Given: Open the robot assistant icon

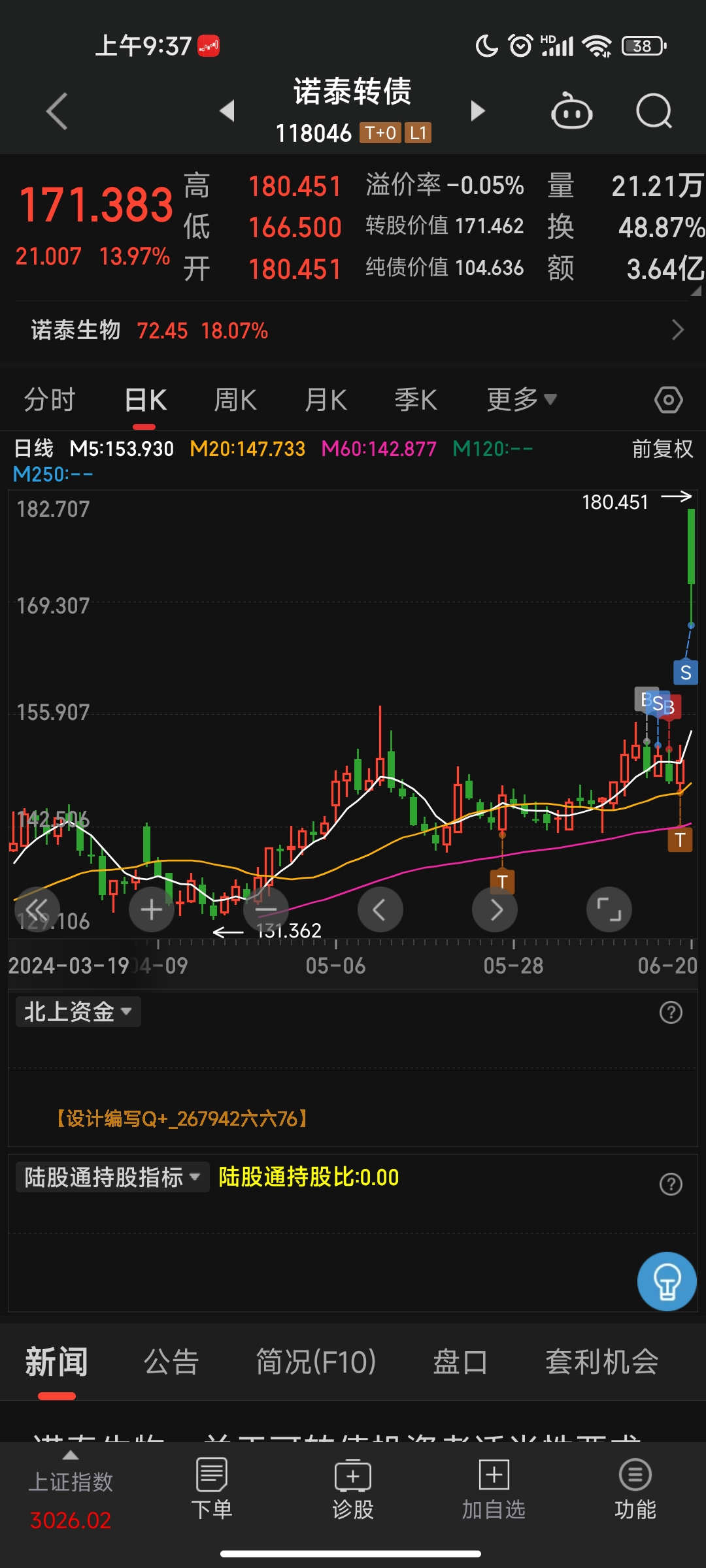Looking at the screenshot, I should tap(571, 111).
